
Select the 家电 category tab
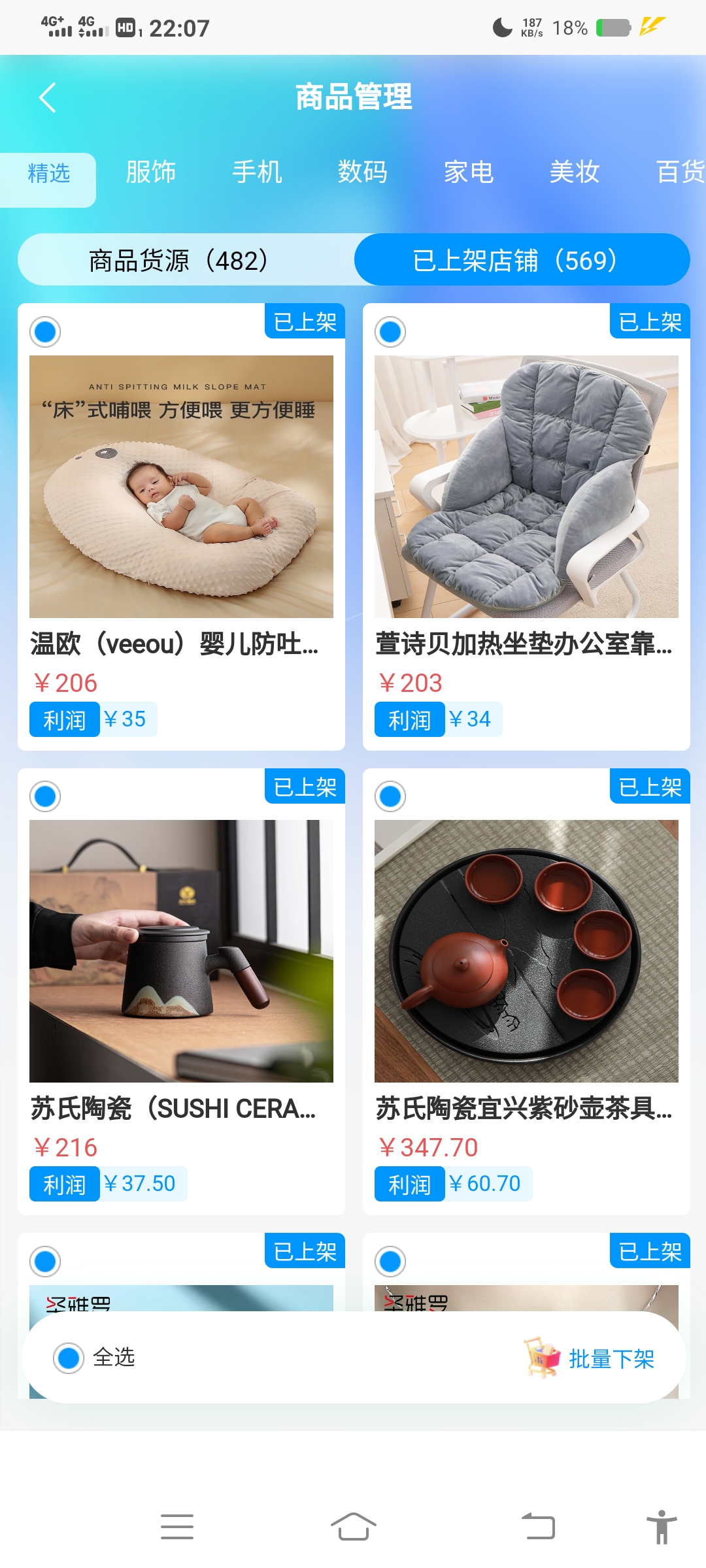pyautogui.click(x=469, y=172)
